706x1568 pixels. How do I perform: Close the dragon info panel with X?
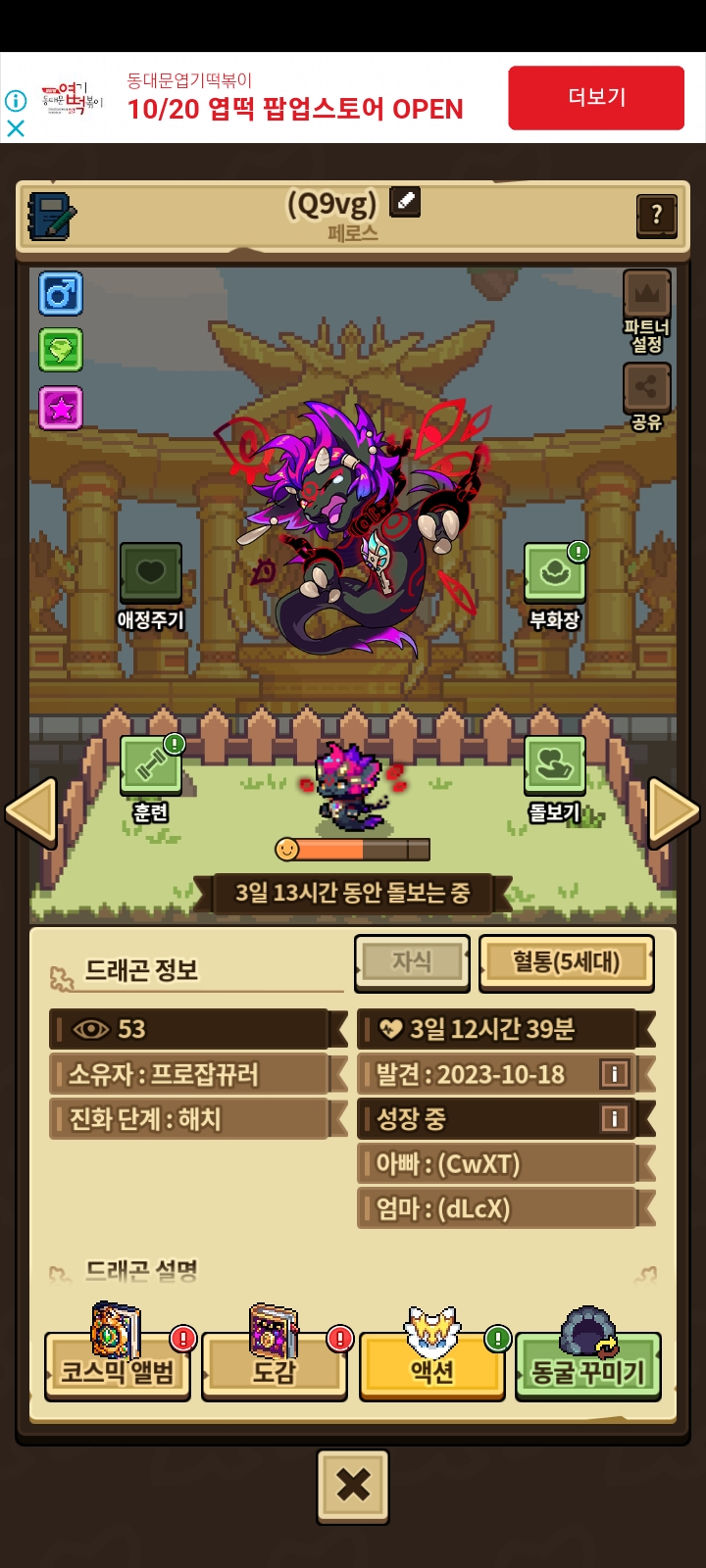(353, 1486)
